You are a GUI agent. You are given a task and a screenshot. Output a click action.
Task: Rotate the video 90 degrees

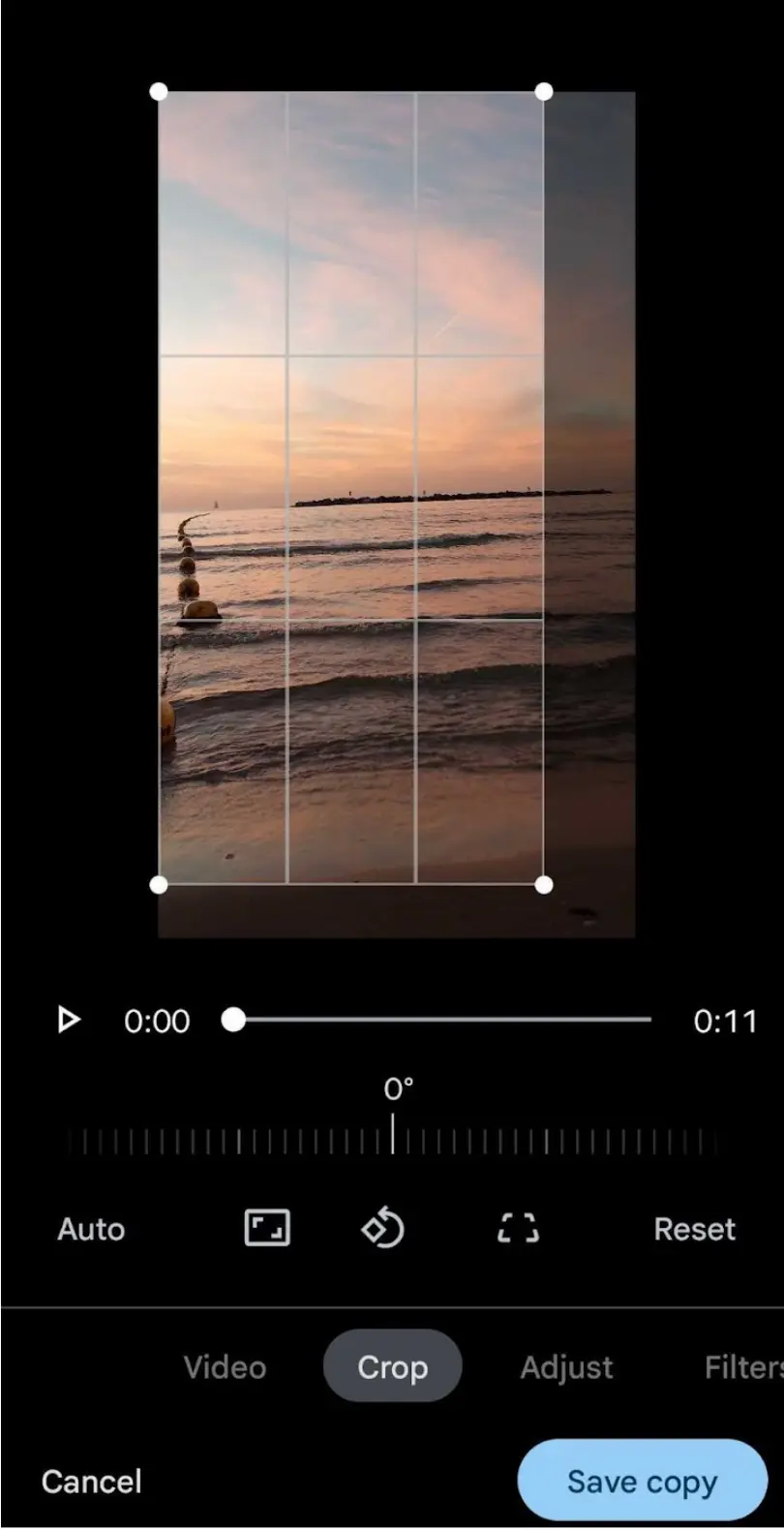382,1228
